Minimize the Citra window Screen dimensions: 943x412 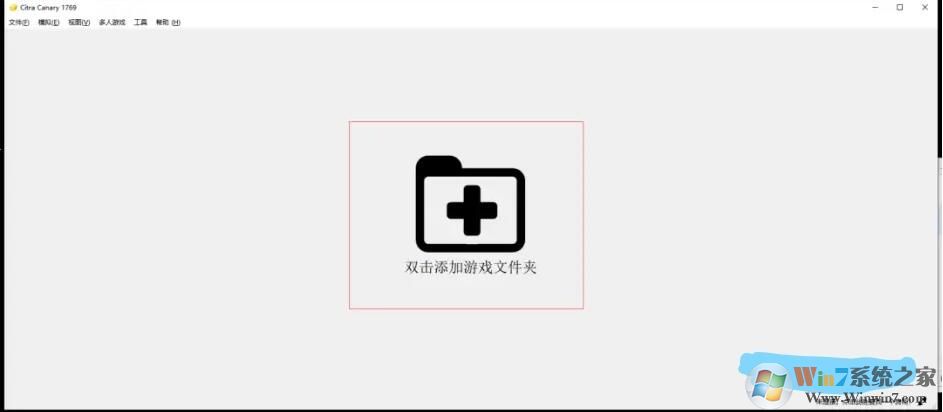point(872,7)
